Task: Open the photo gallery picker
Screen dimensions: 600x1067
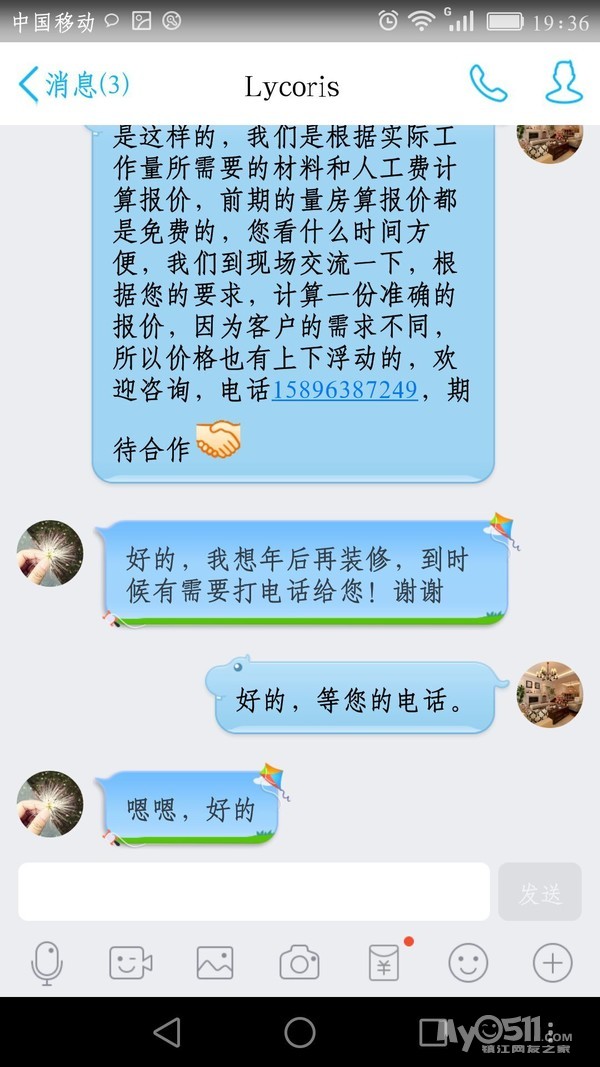Action: pyautogui.click(x=215, y=963)
